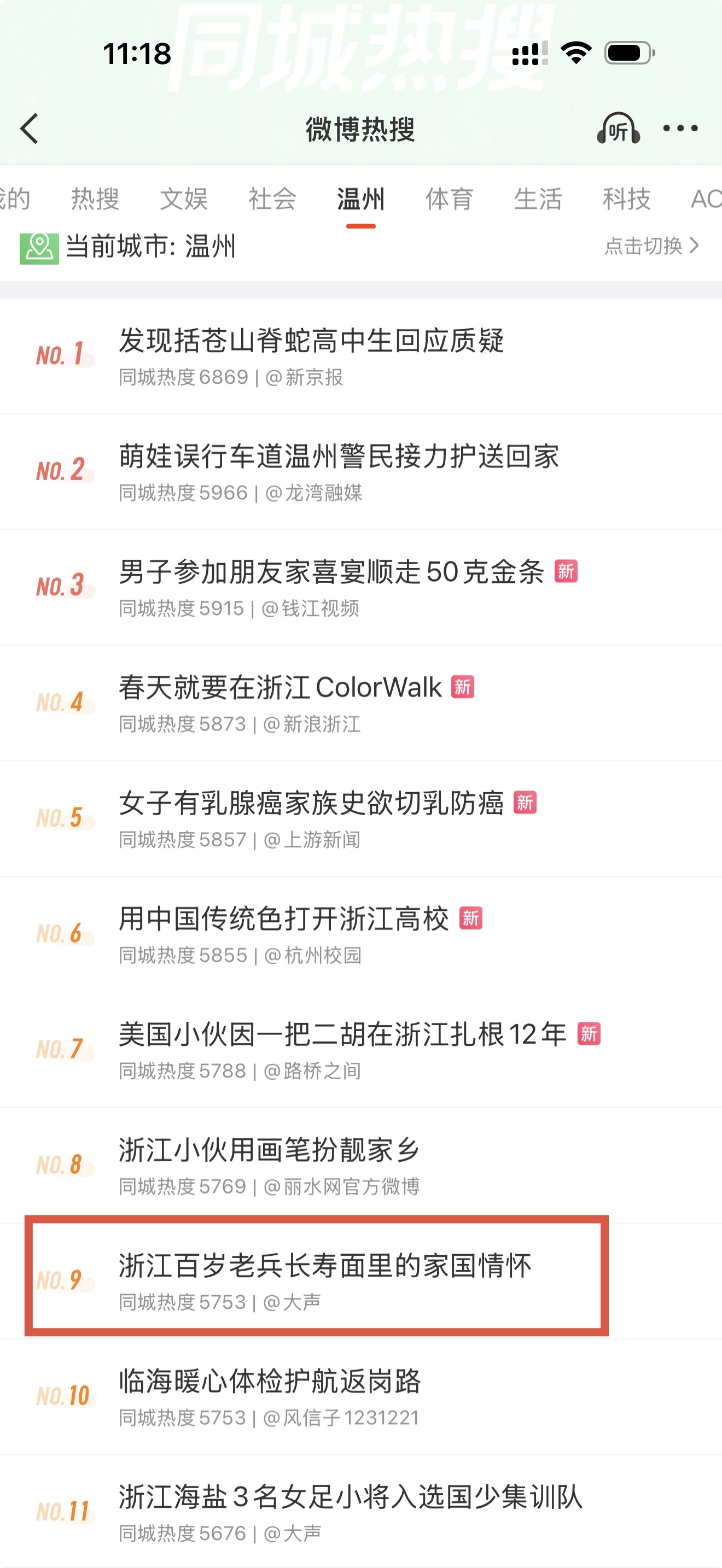722x1568 pixels.
Task: Switch to the 体育 tab
Action: pos(449,199)
